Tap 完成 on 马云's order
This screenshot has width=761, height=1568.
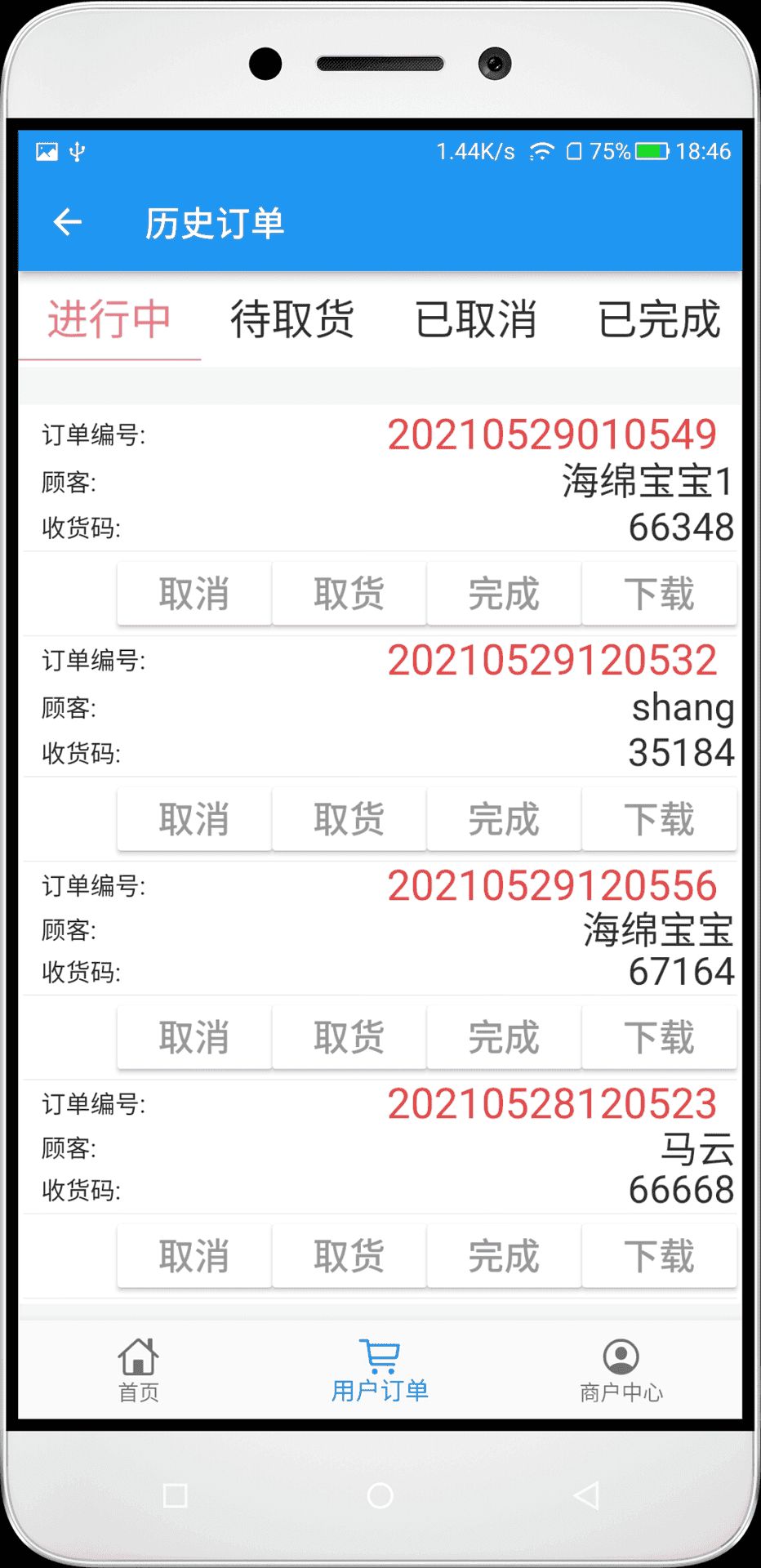[x=504, y=1256]
